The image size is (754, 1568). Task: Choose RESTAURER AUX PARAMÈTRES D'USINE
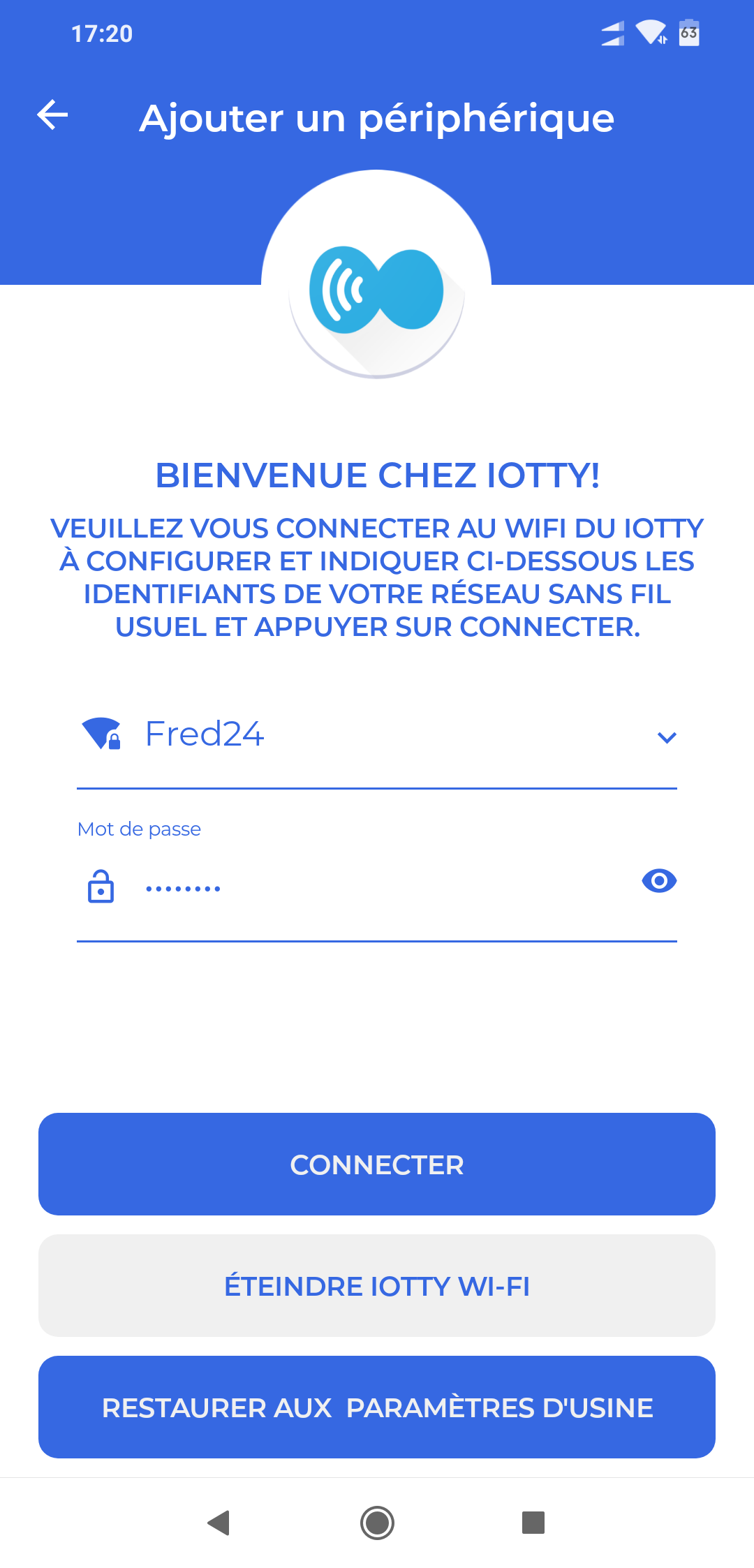tap(377, 1407)
